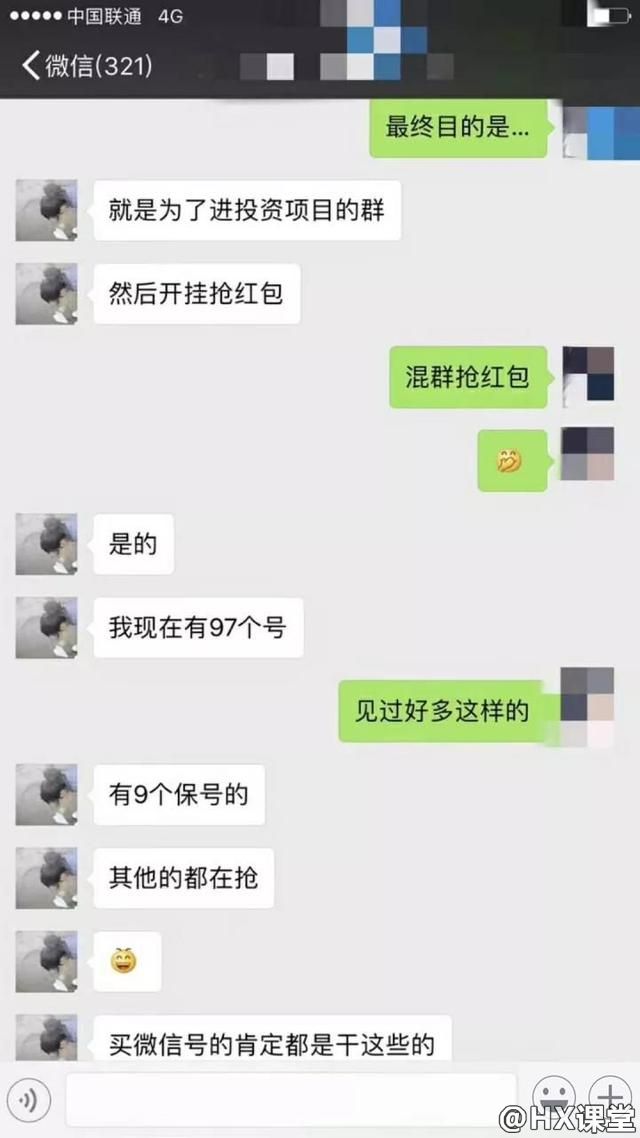
Task: Go back to the 微信 chat list
Action: point(85,66)
